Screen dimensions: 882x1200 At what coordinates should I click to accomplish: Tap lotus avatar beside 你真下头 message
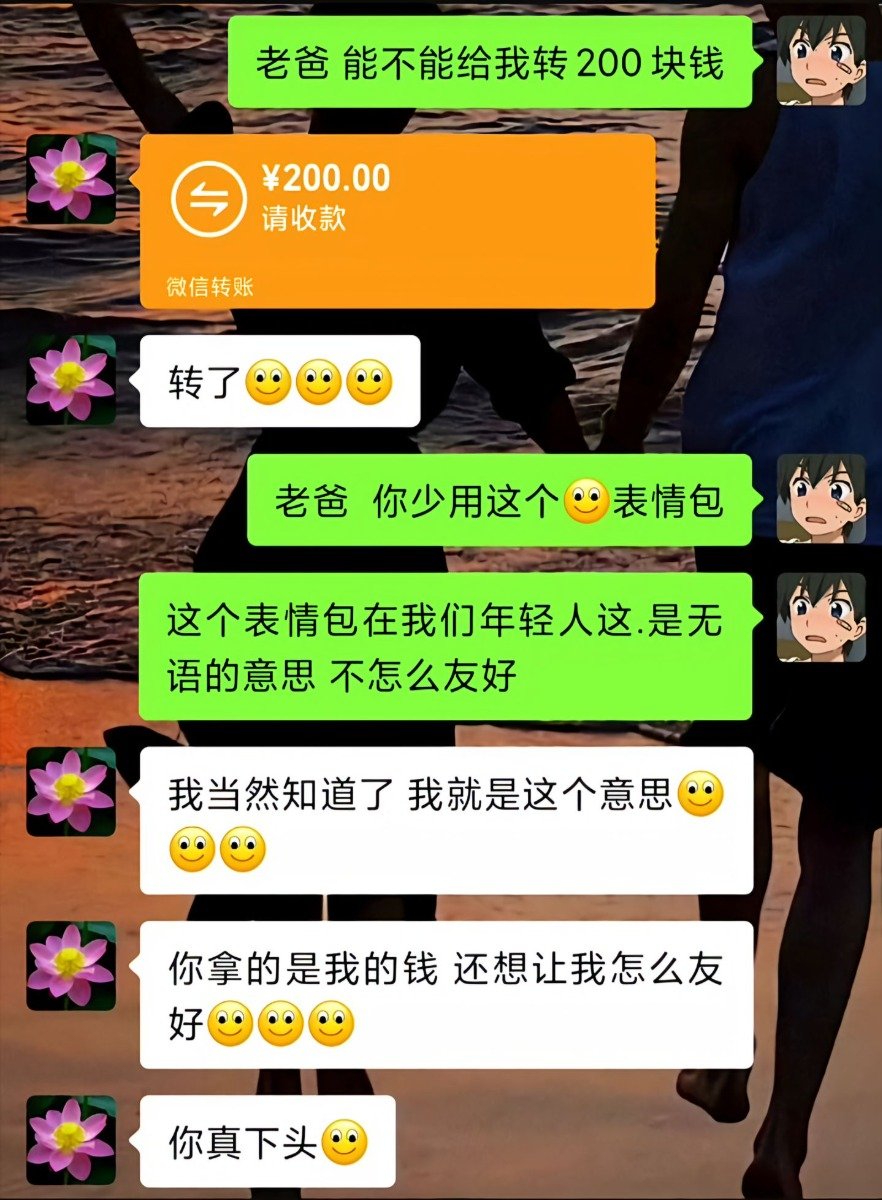coord(71,1140)
